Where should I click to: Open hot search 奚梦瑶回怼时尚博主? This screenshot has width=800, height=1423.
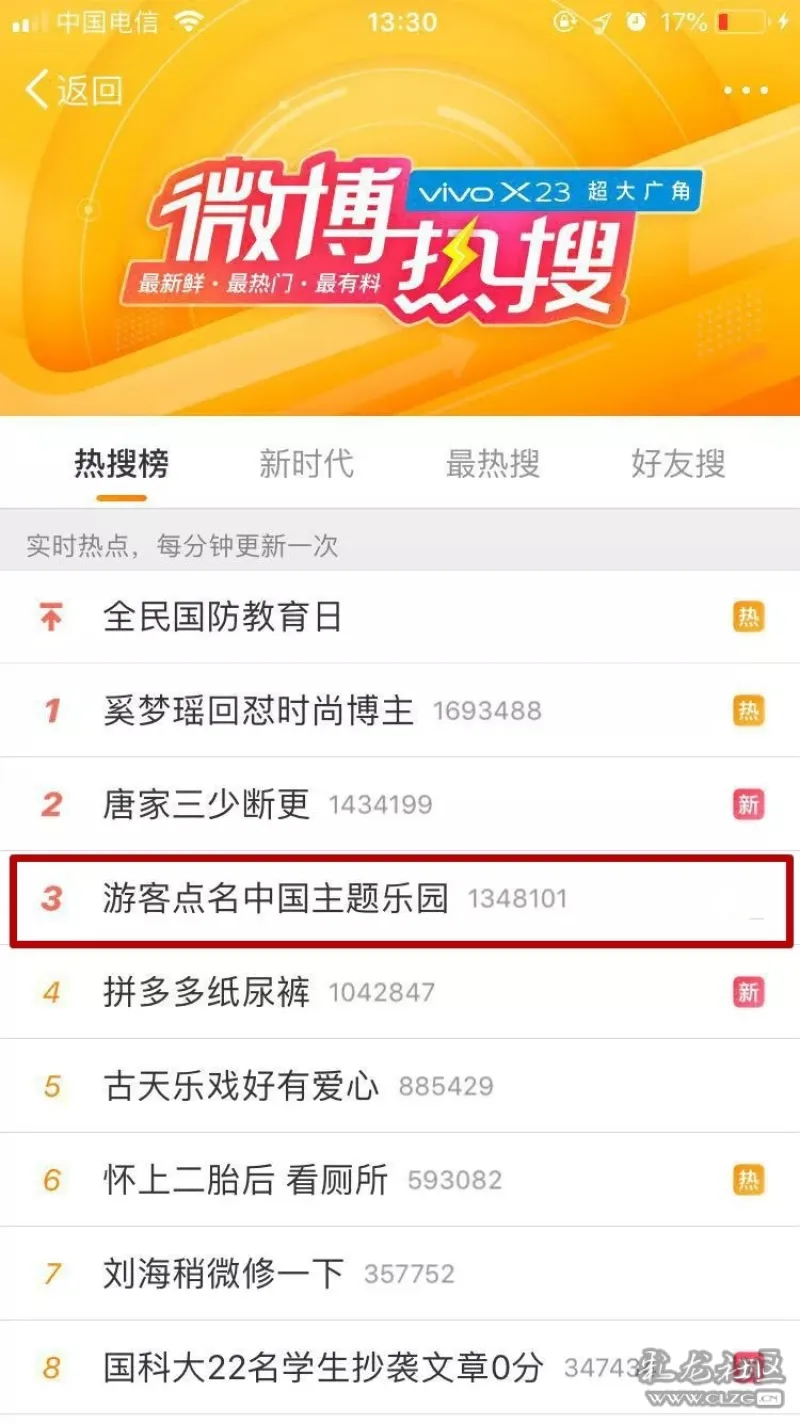click(x=258, y=711)
